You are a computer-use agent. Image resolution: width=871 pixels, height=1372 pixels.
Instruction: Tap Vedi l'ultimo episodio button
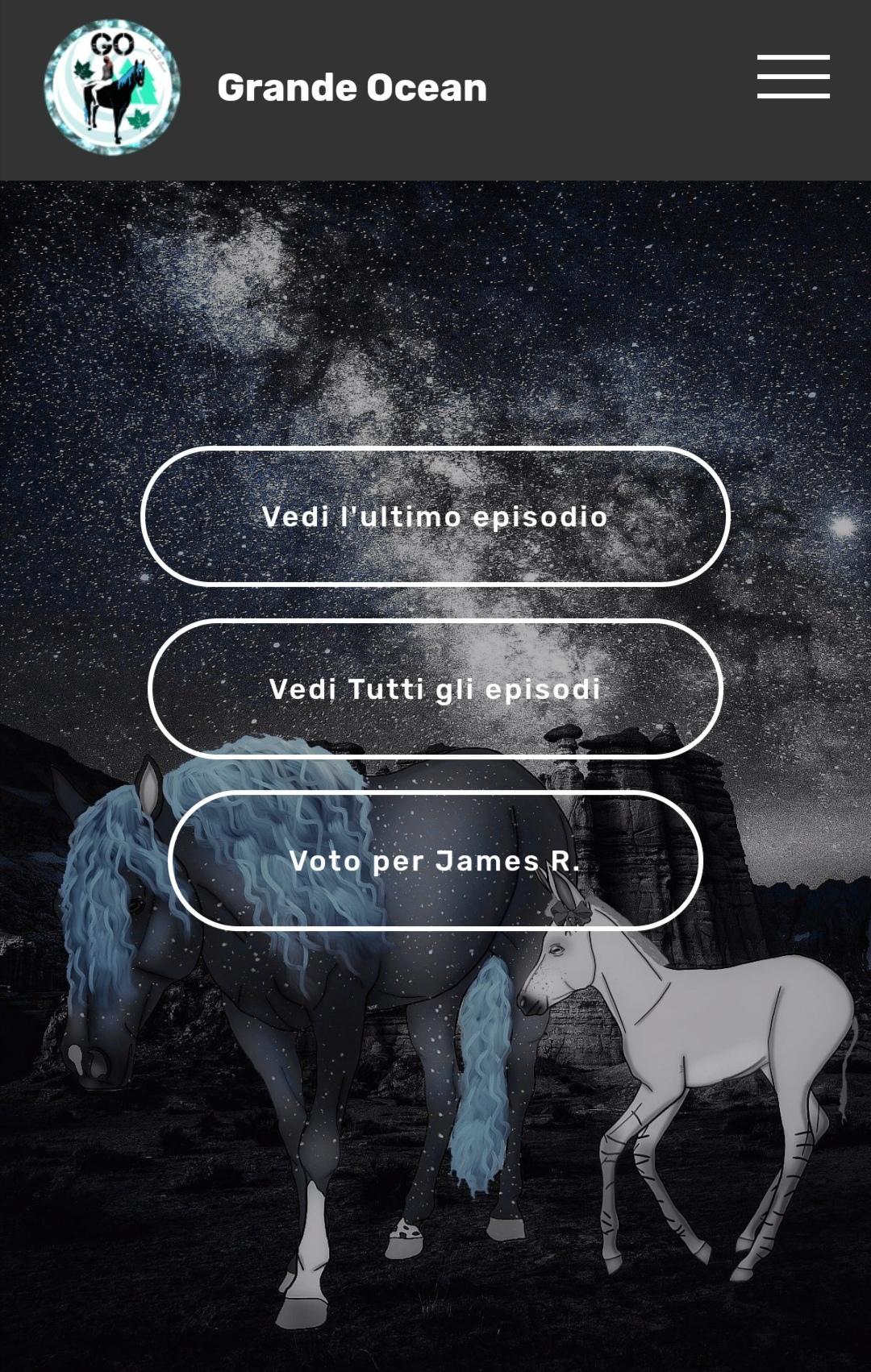[x=435, y=516]
